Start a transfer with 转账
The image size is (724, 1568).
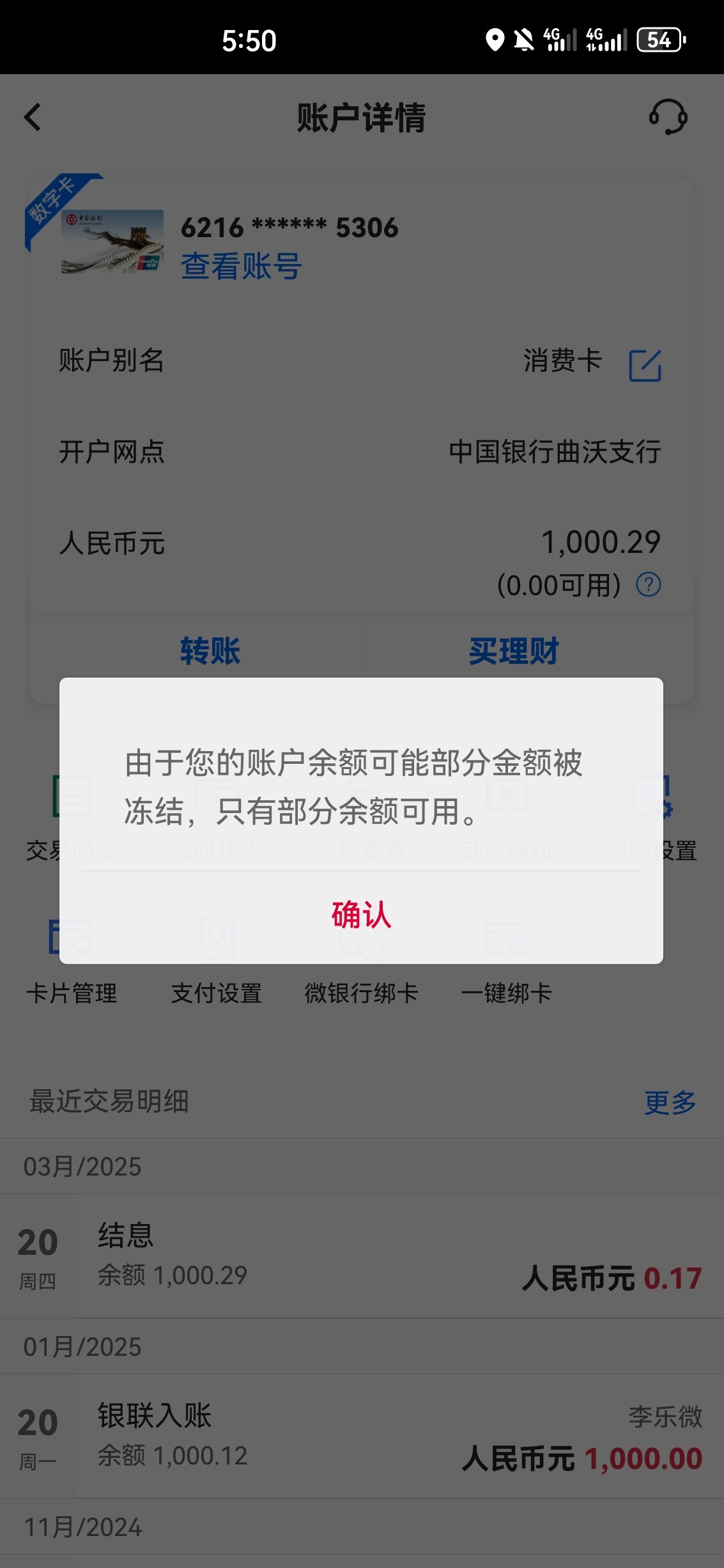(210, 651)
